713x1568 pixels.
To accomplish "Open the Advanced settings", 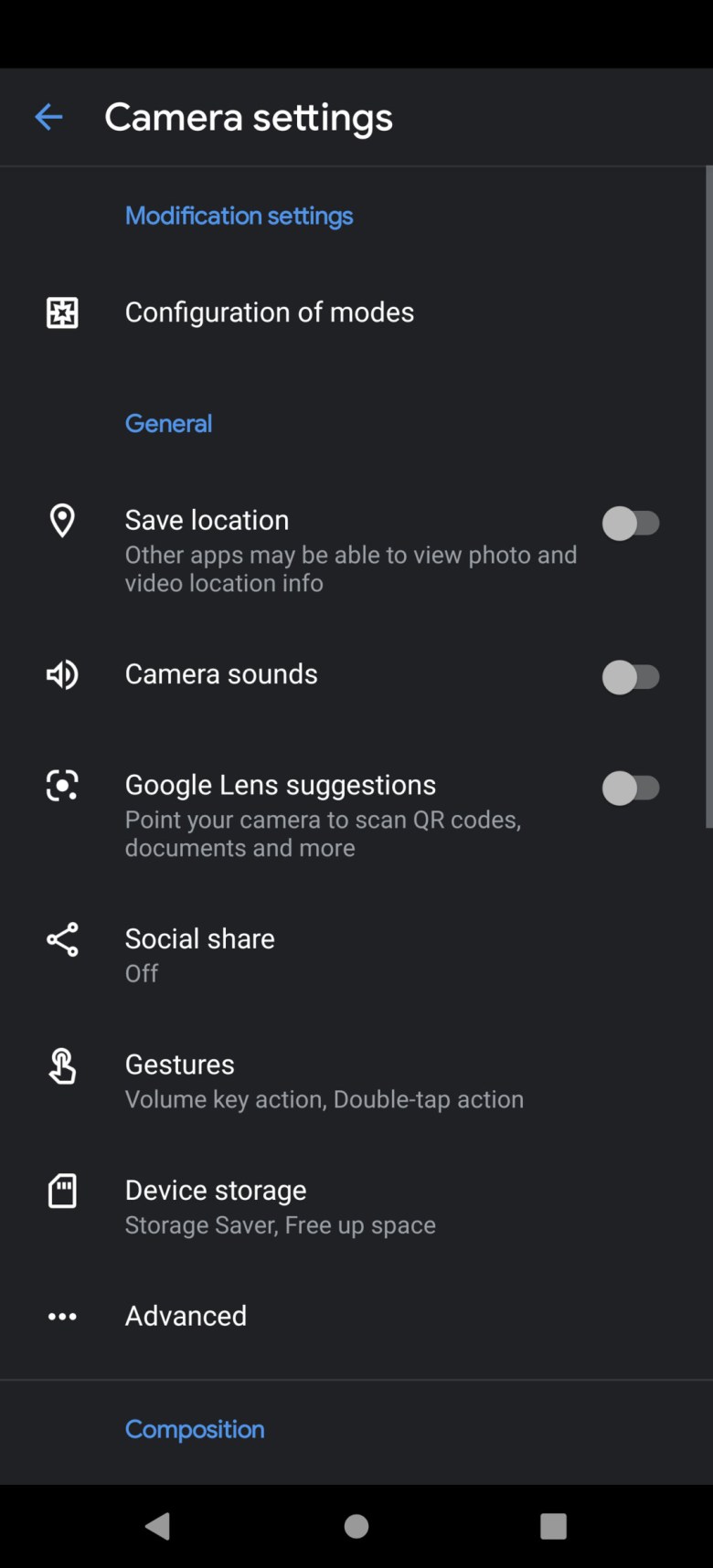I will pyautogui.click(x=356, y=1316).
